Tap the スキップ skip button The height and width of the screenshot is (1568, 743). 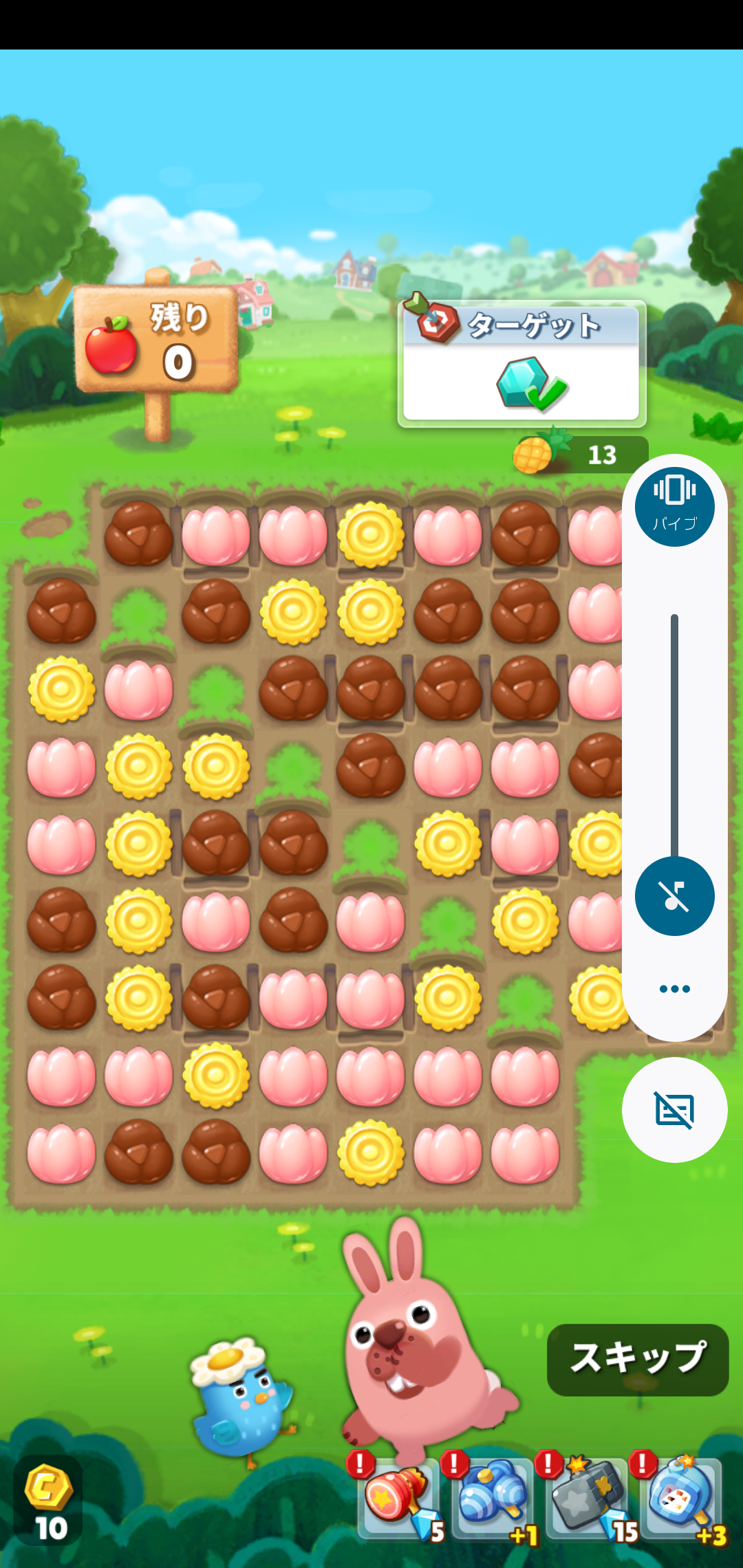638,1359
